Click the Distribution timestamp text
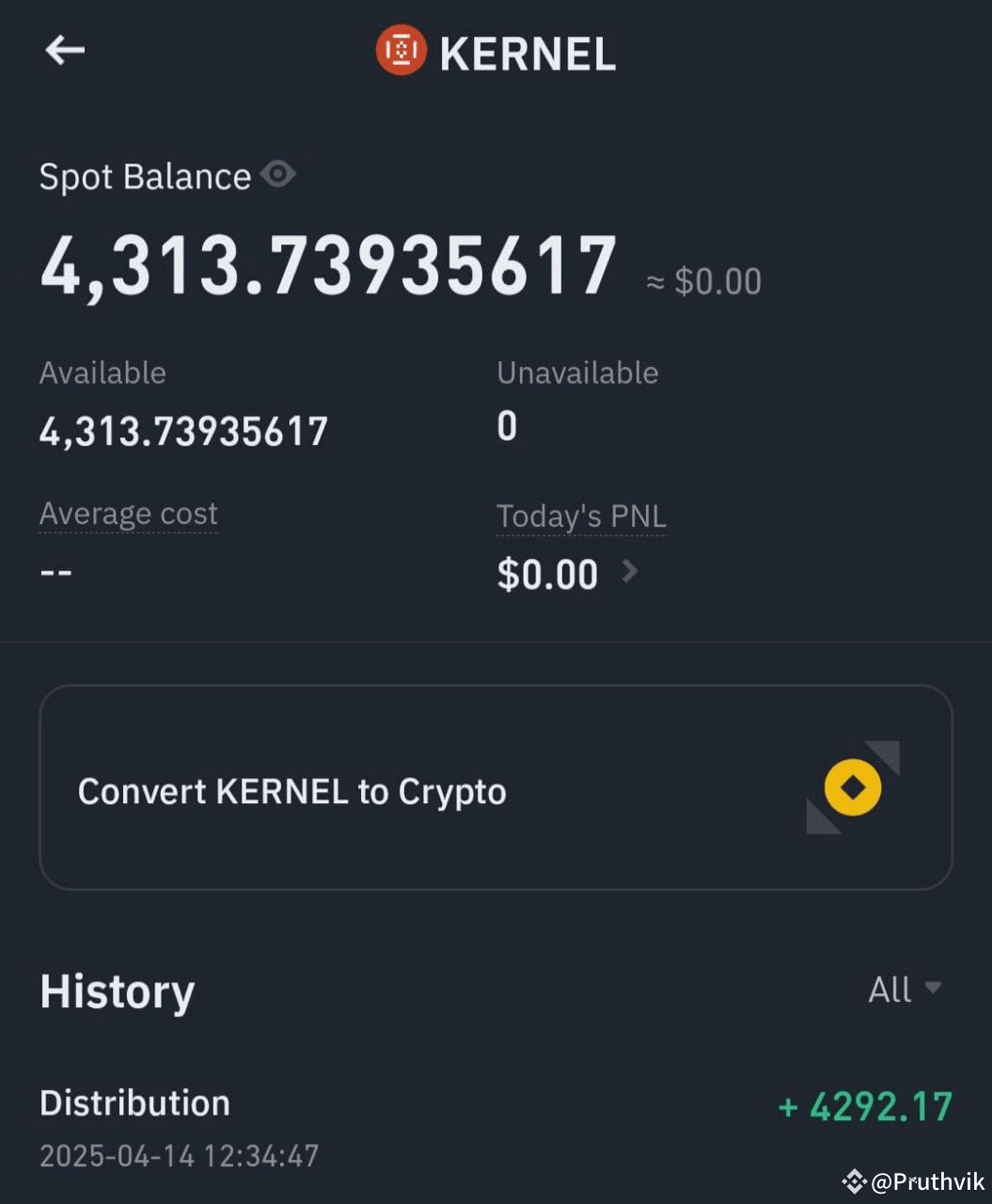This screenshot has width=992, height=1204. coord(179,1156)
